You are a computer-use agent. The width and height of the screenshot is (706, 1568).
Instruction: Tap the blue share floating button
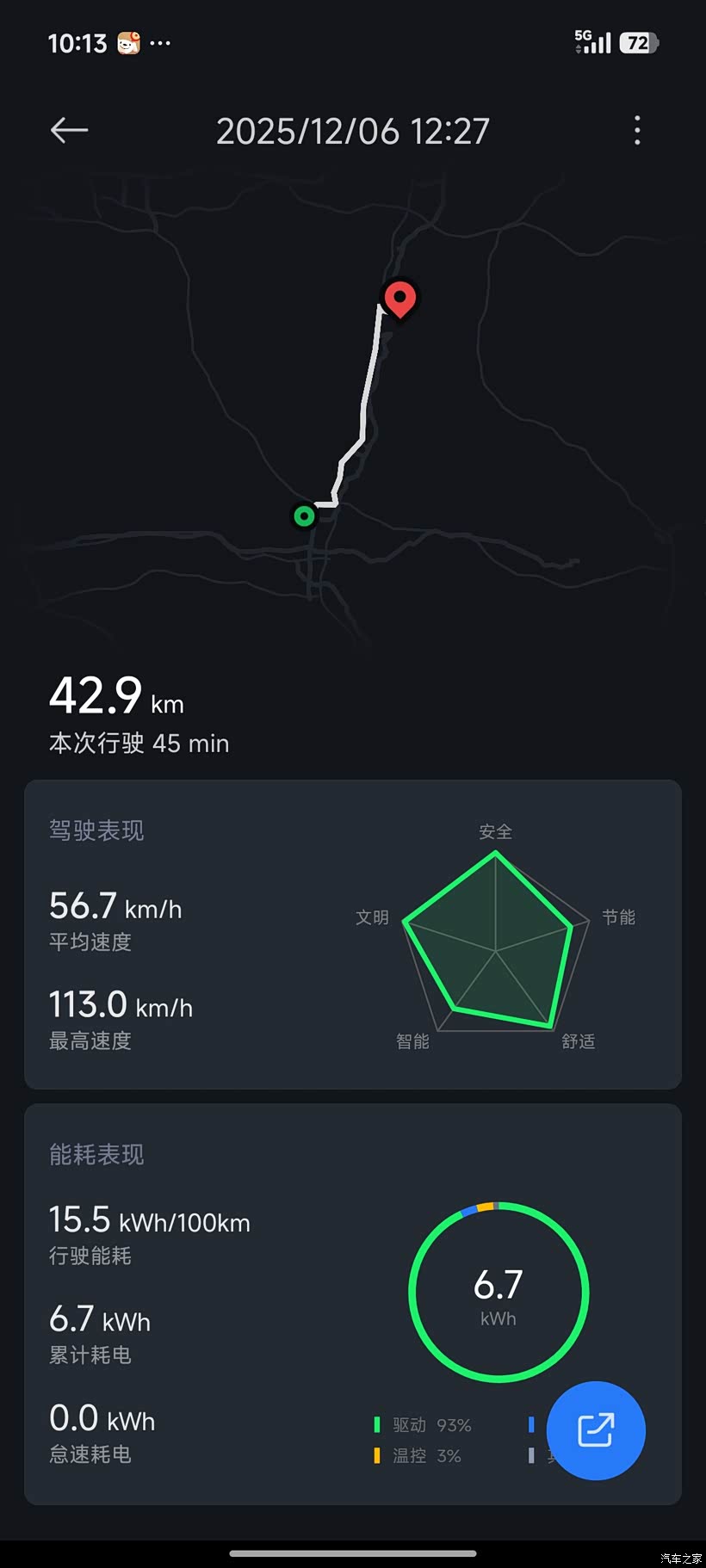[596, 1430]
